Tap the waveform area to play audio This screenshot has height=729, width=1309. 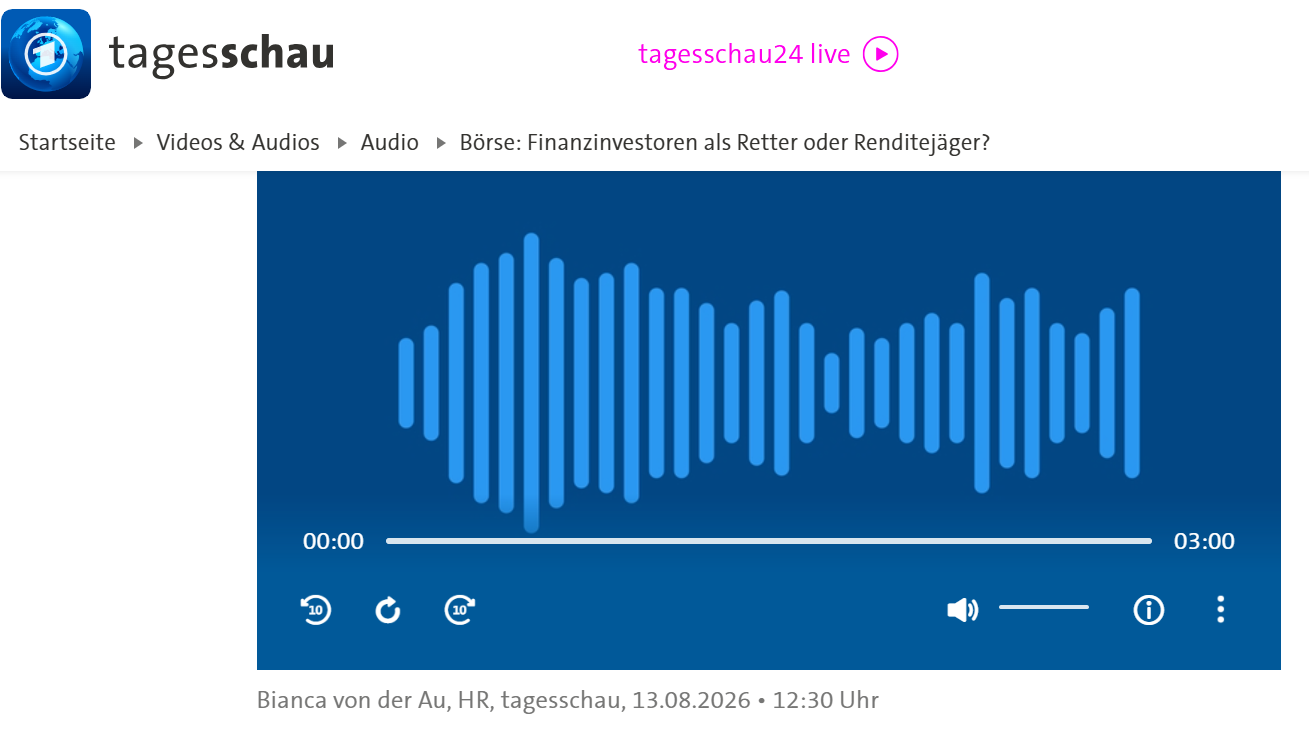769,384
